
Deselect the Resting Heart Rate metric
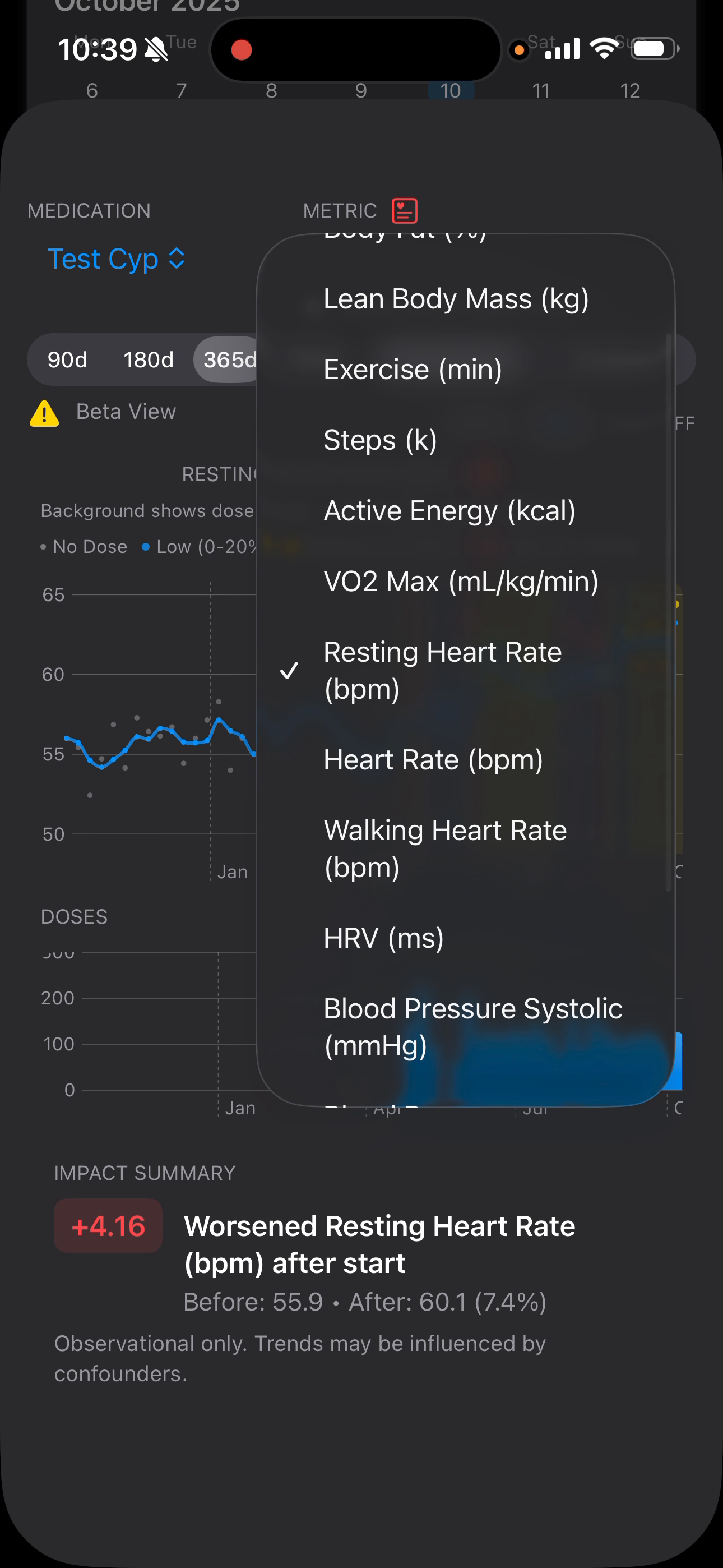point(443,670)
